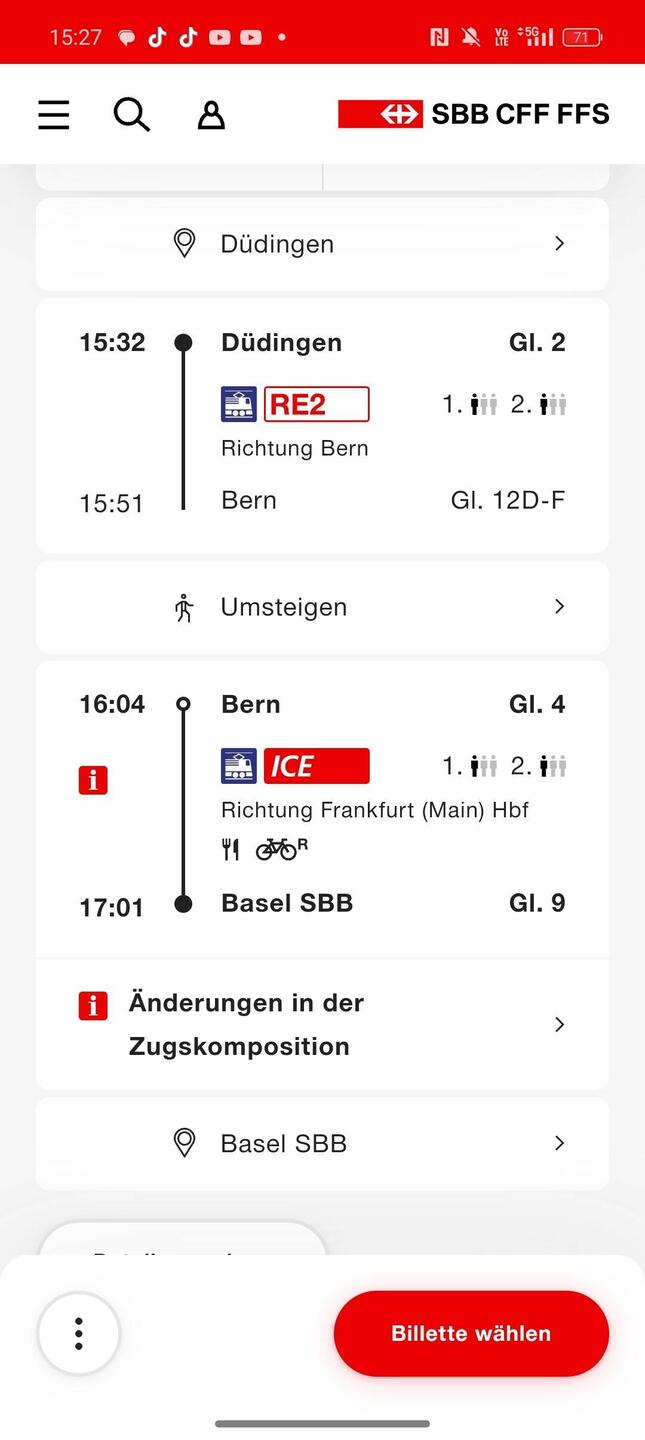Open the search icon

tap(131, 115)
